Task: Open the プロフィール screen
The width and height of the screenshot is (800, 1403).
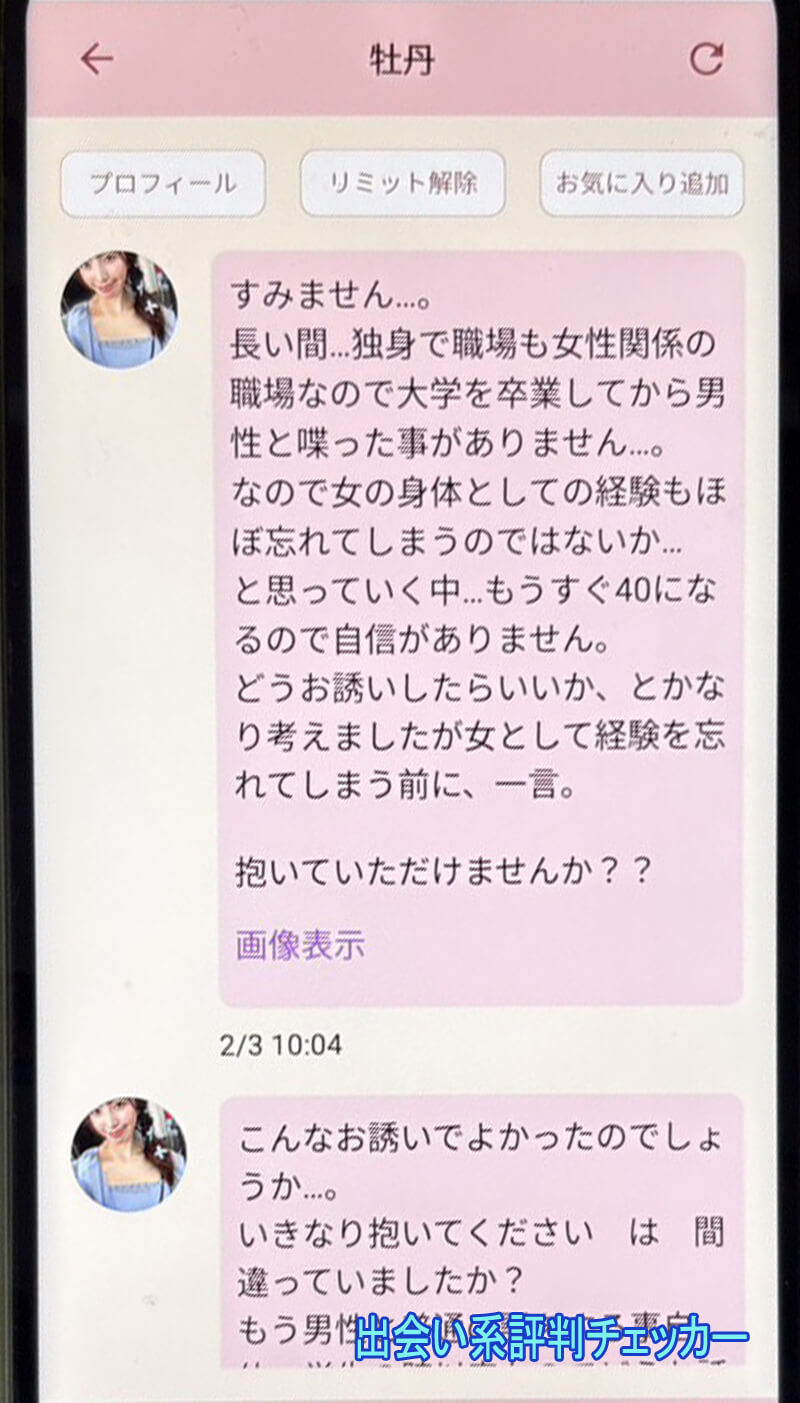Action: [163, 183]
